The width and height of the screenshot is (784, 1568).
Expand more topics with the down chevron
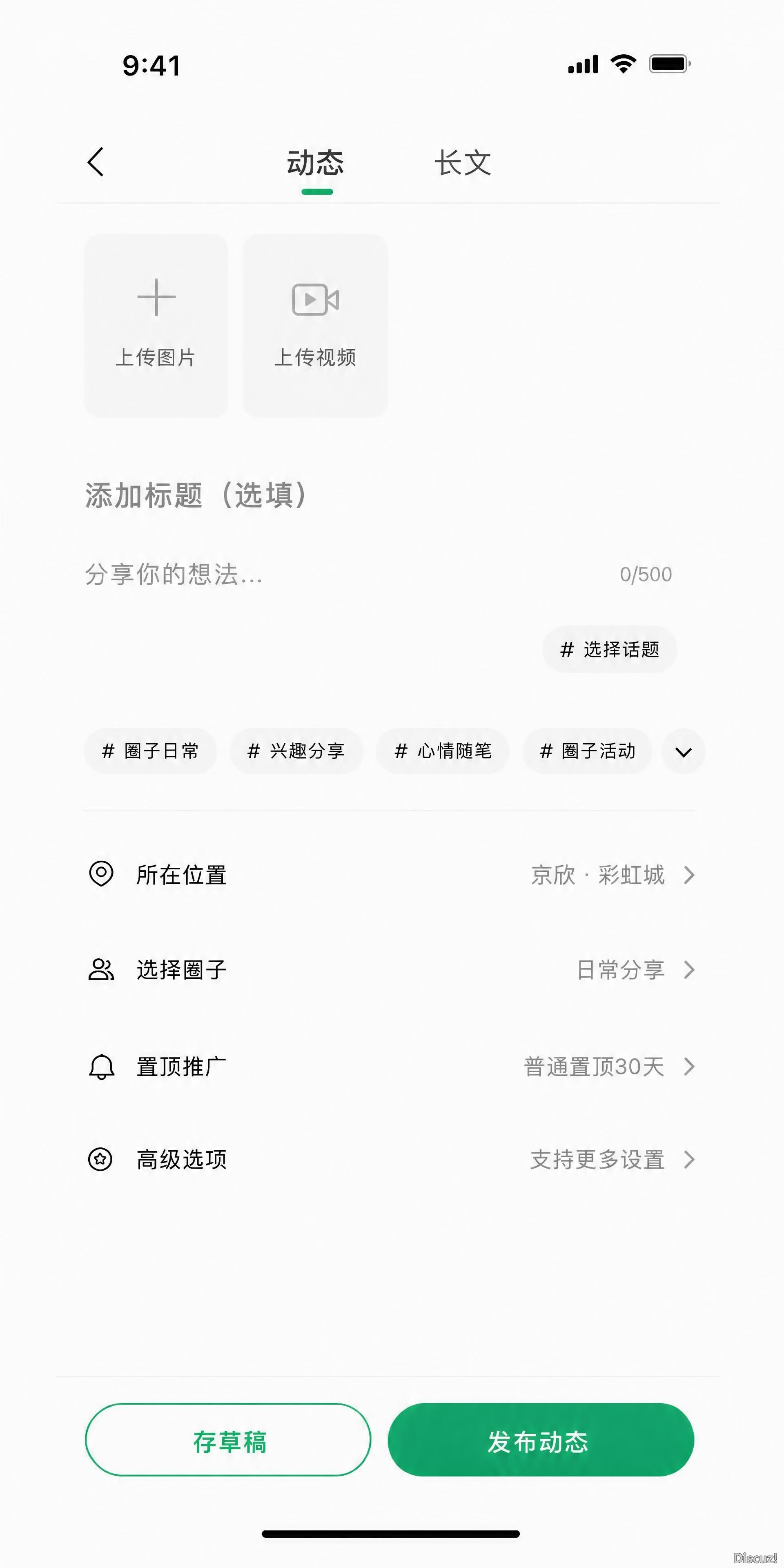684,752
